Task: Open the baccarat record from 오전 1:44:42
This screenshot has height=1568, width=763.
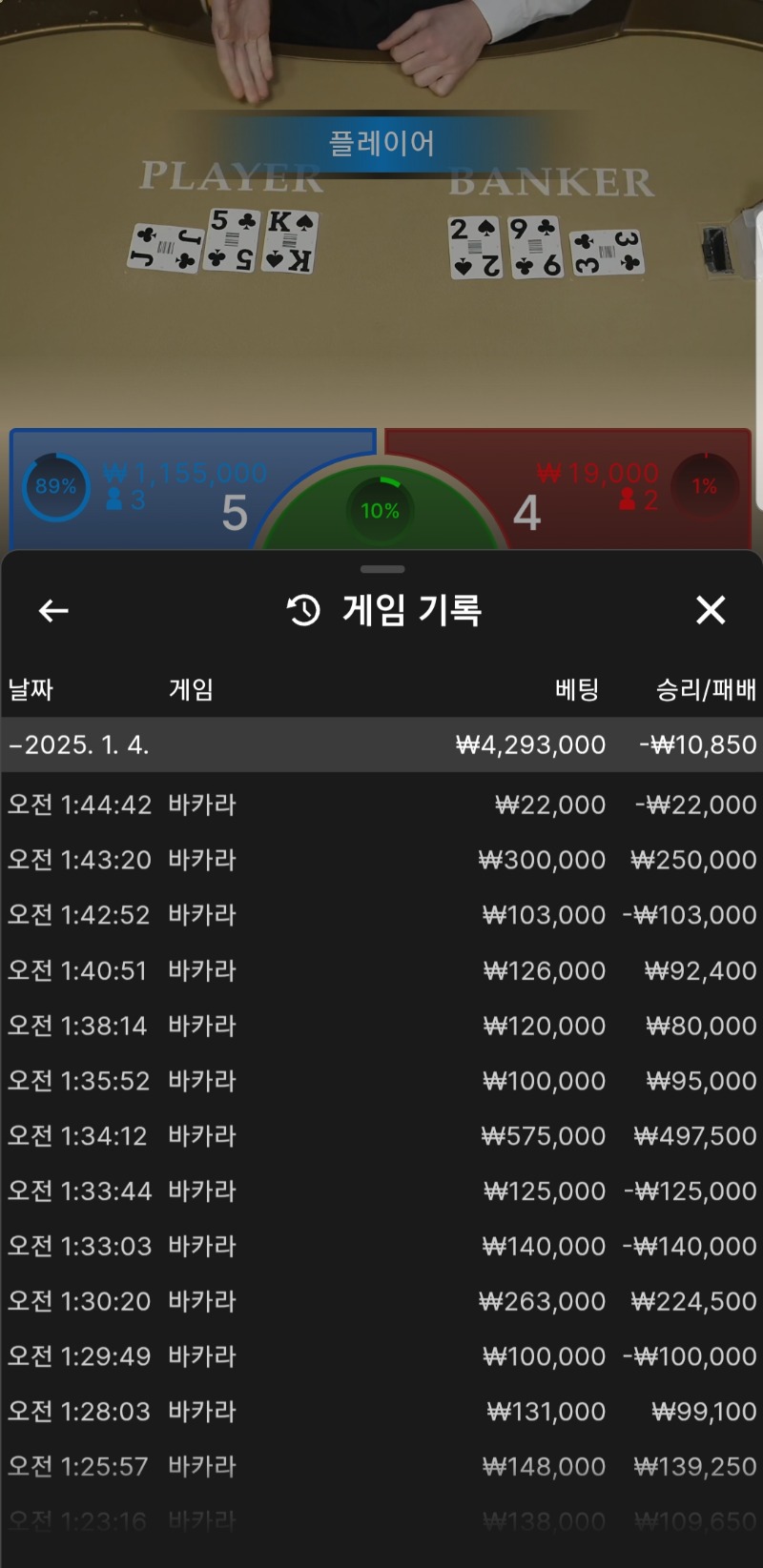Action: click(381, 805)
